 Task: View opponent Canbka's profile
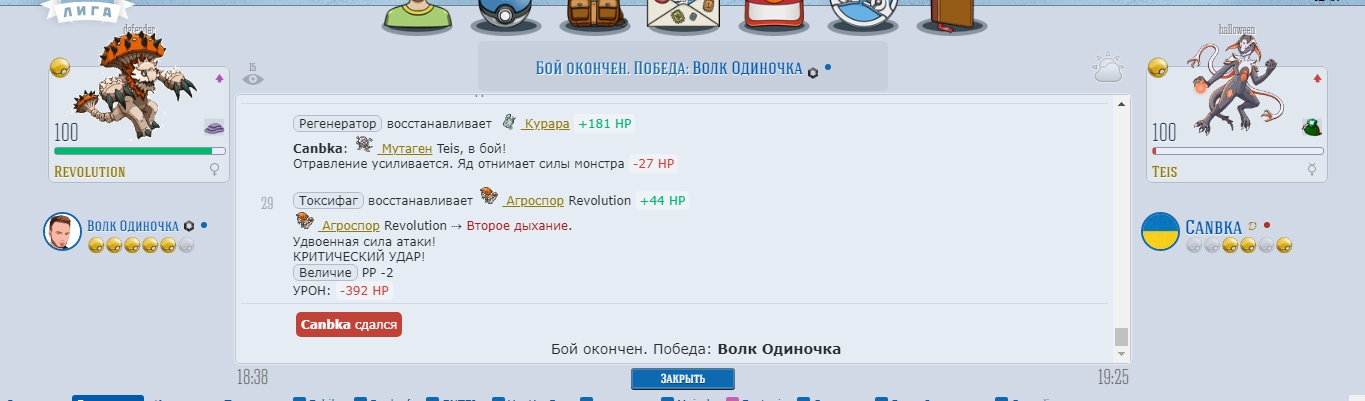tap(1213, 227)
